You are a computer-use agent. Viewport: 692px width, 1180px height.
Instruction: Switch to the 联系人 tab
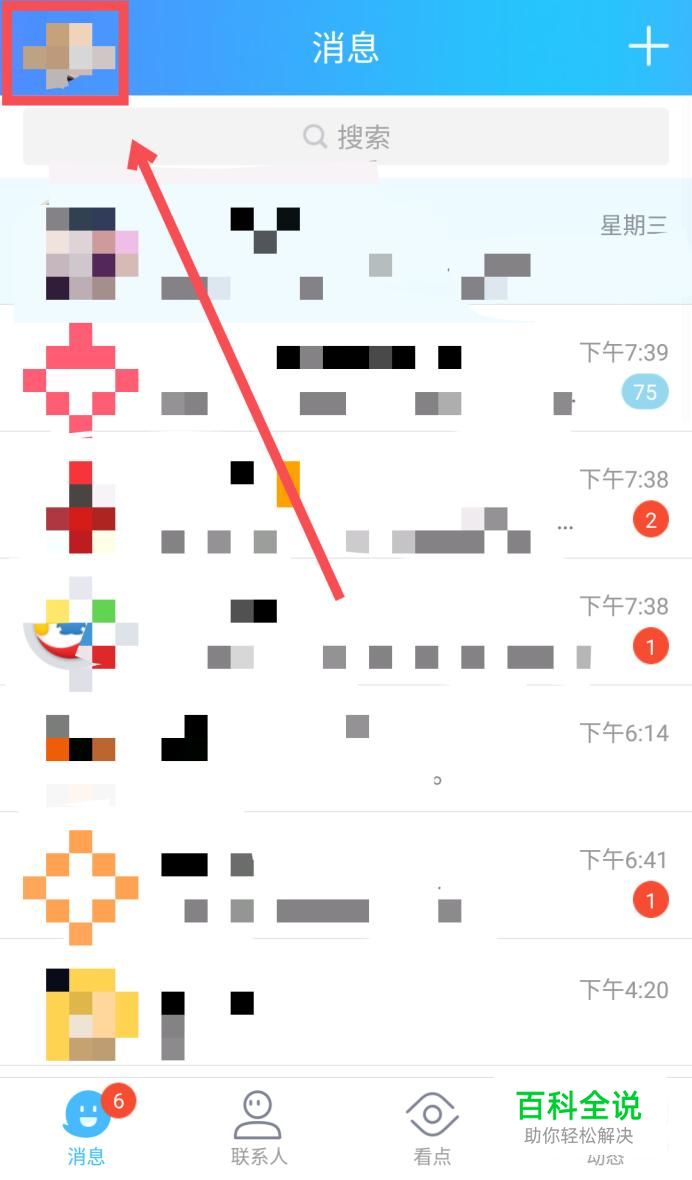click(258, 1127)
